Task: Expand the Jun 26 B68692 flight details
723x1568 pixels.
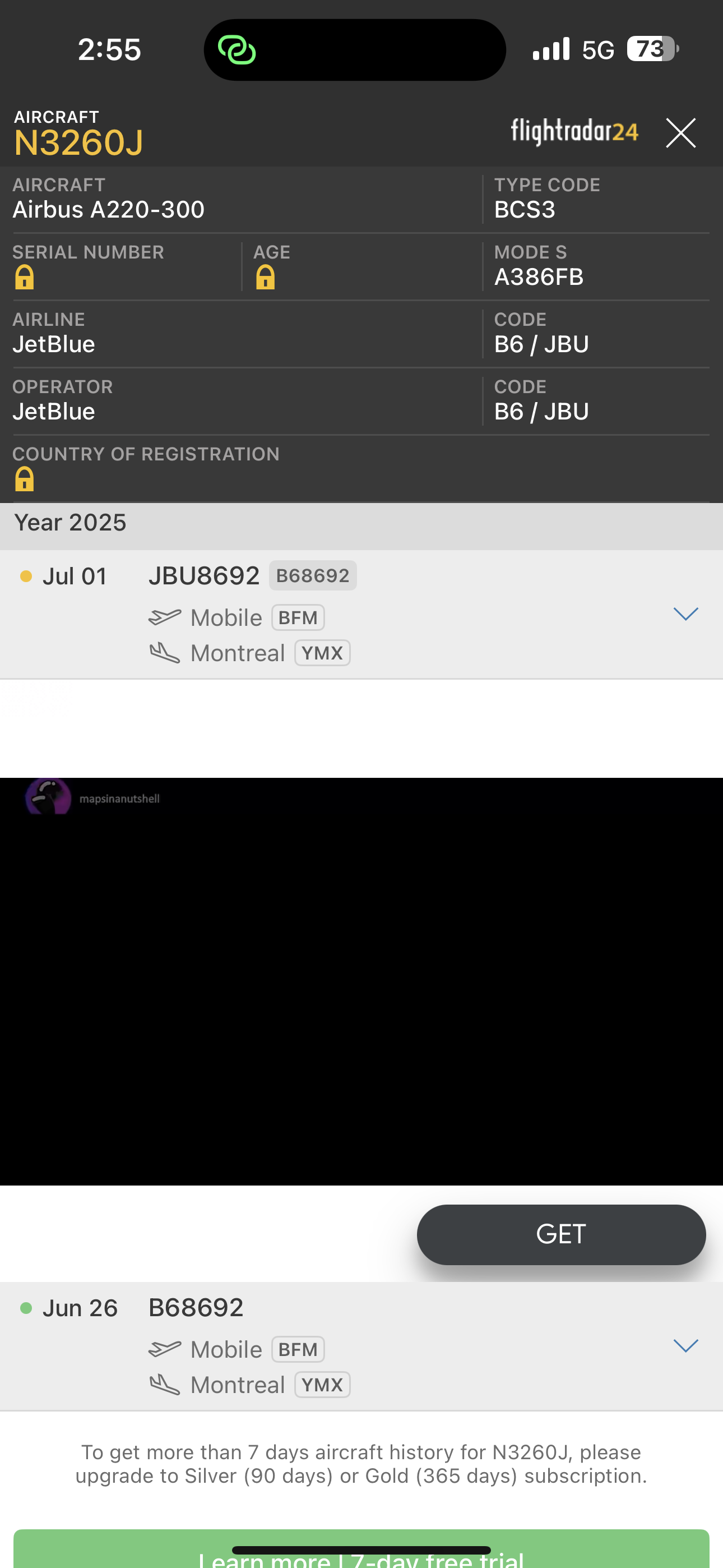Action: coord(685,1345)
